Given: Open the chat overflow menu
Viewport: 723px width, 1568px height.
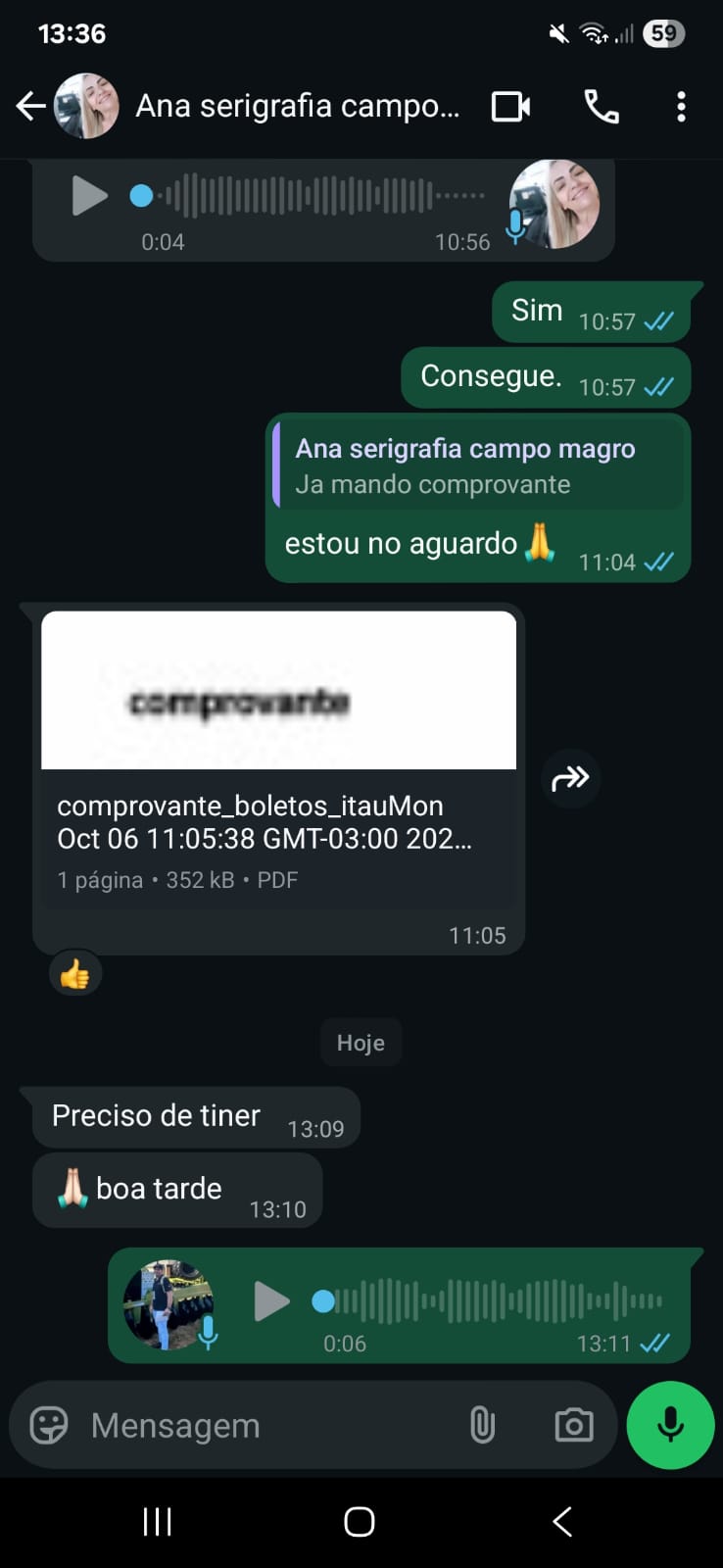Looking at the screenshot, I should (681, 106).
